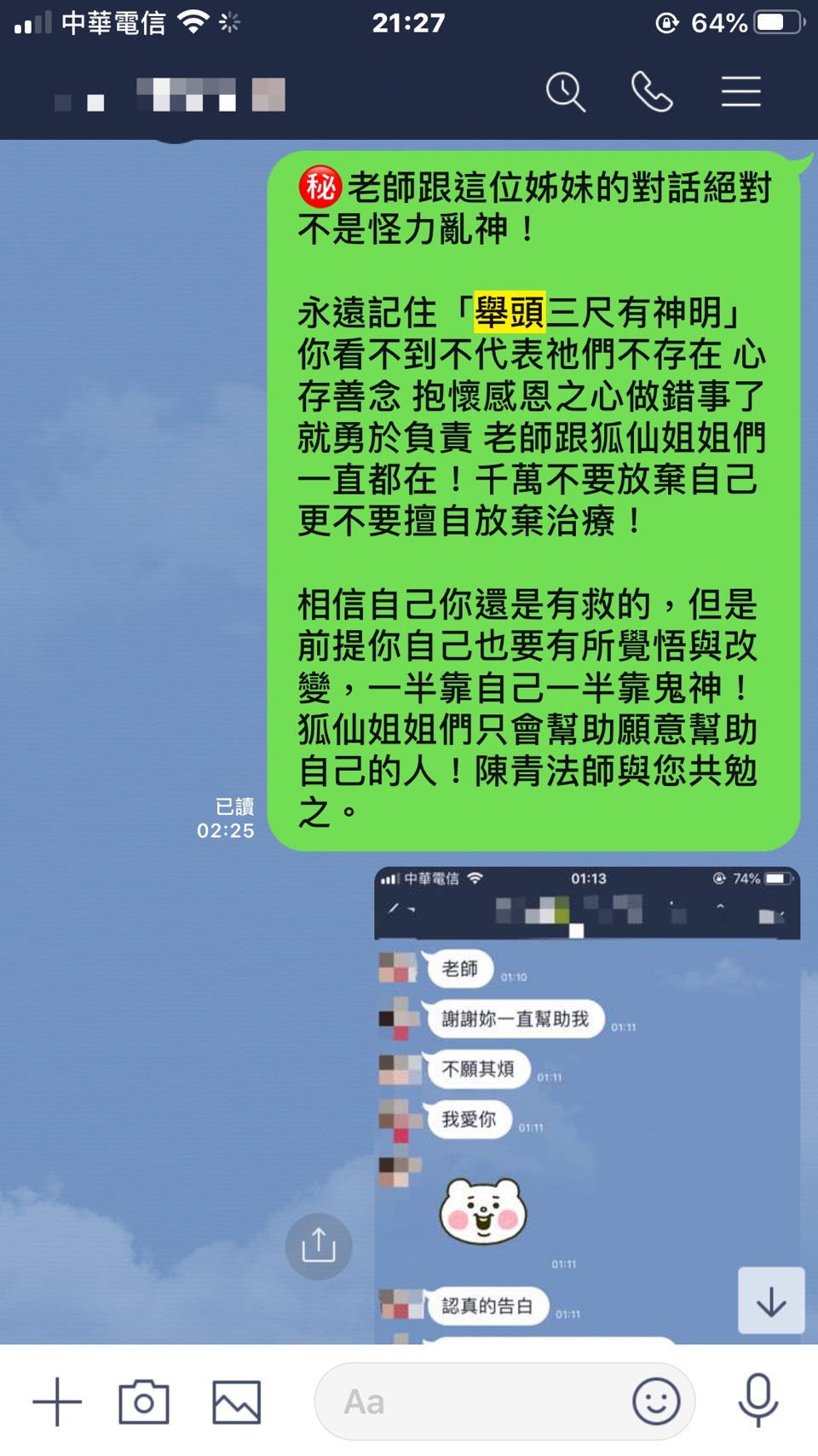This screenshot has height=1456, width=818.
Task: Open the photo gallery picker
Action: pos(236,1401)
